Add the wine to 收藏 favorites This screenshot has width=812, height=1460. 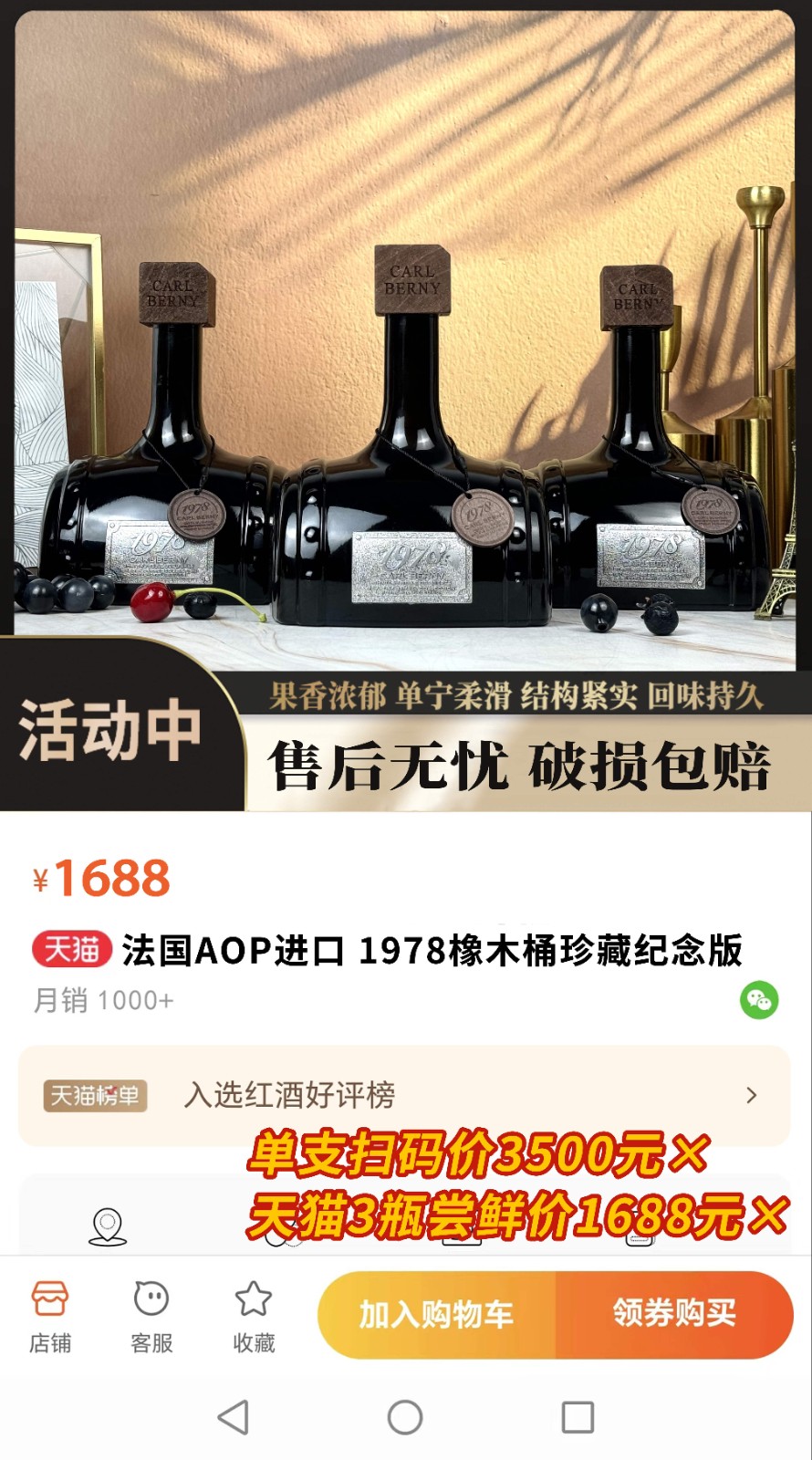[x=254, y=1315]
